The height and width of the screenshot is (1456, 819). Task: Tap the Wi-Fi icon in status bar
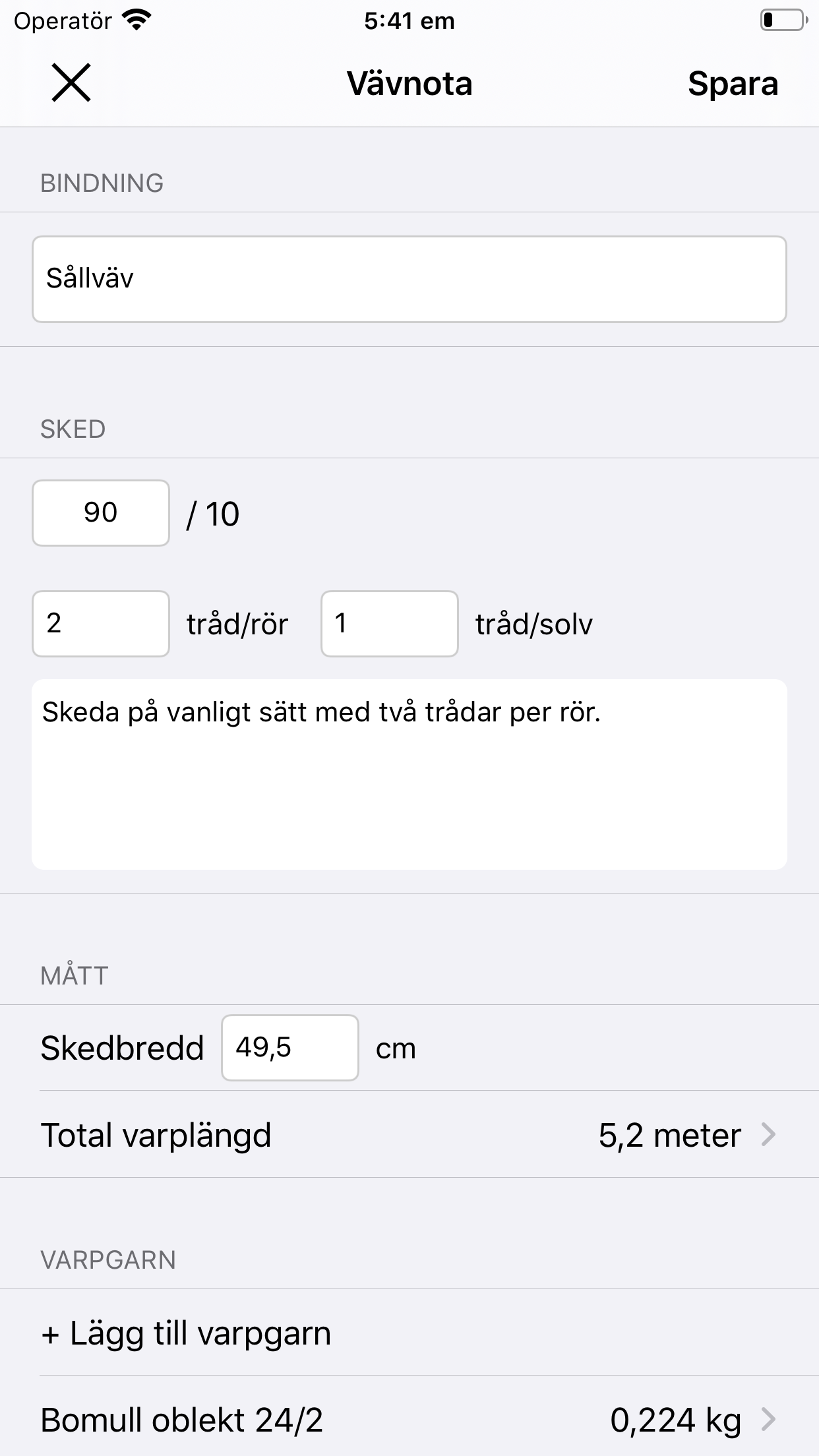pyautogui.click(x=136, y=19)
